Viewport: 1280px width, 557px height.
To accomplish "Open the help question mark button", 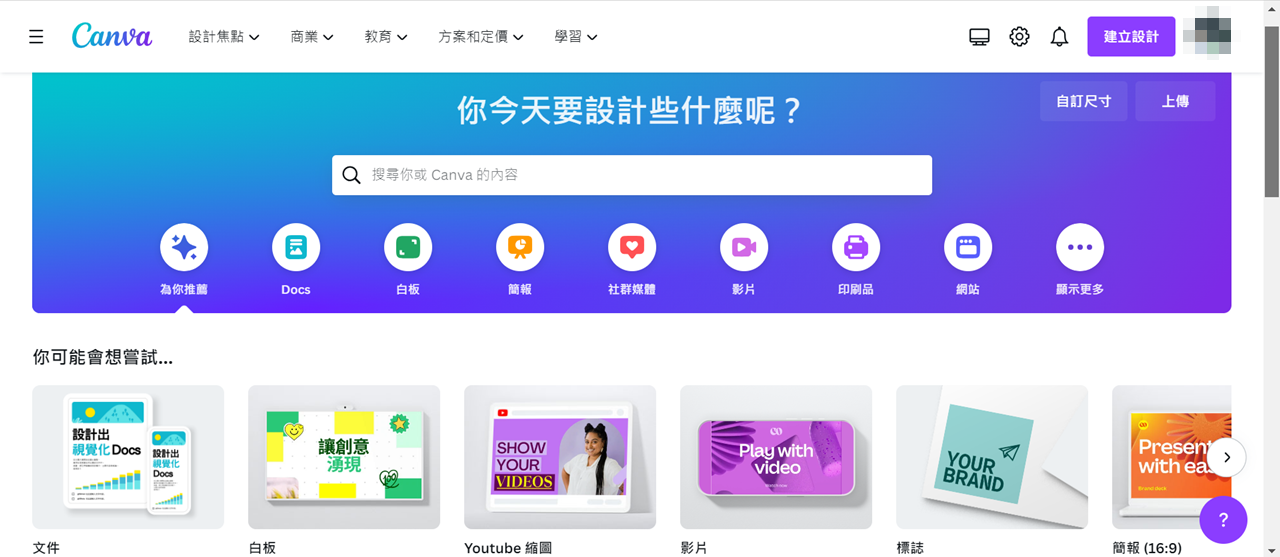I will click(1223, 520).
